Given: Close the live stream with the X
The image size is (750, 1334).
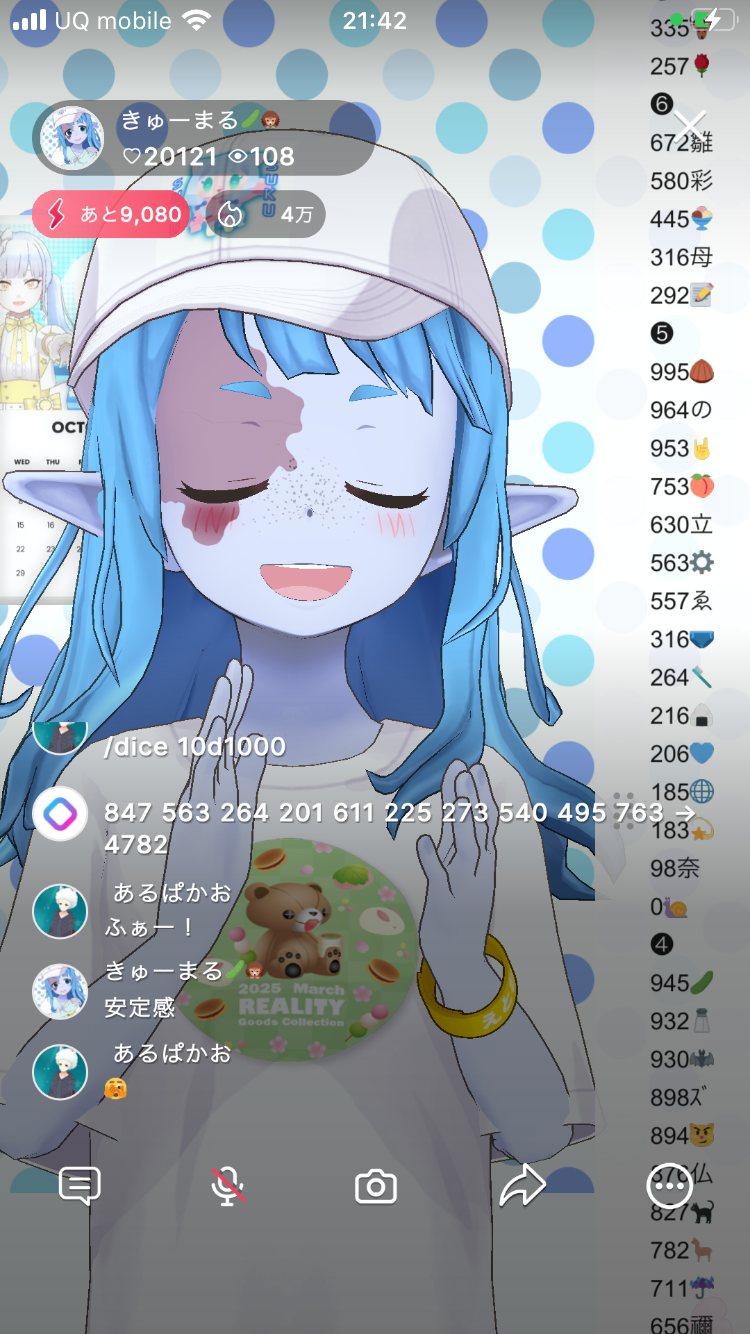Looking at the screenshot, I should click(689, 125).
